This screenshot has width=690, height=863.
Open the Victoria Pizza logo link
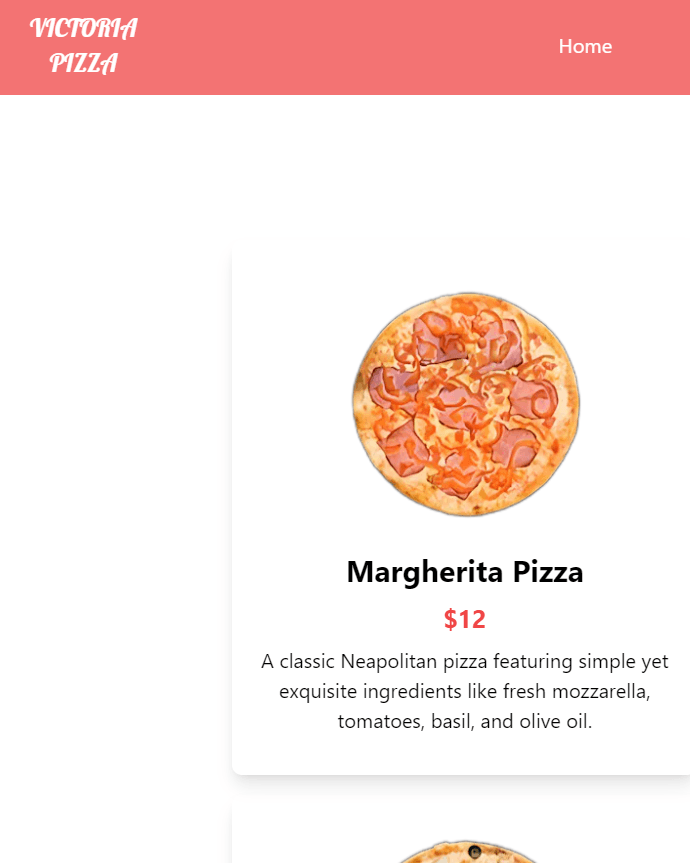point(84,46)
